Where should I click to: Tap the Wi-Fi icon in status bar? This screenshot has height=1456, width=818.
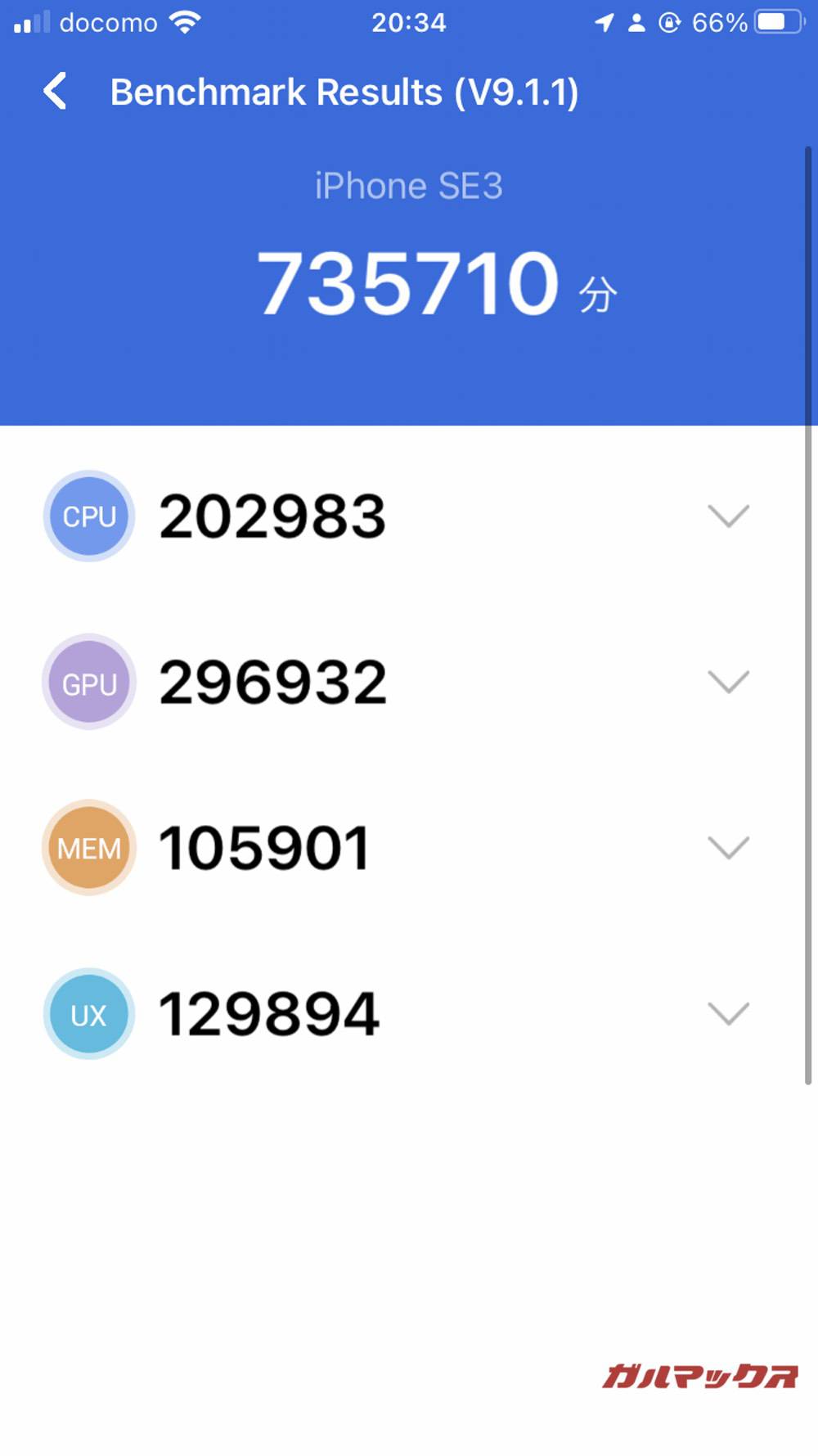[x=187, y=22]
